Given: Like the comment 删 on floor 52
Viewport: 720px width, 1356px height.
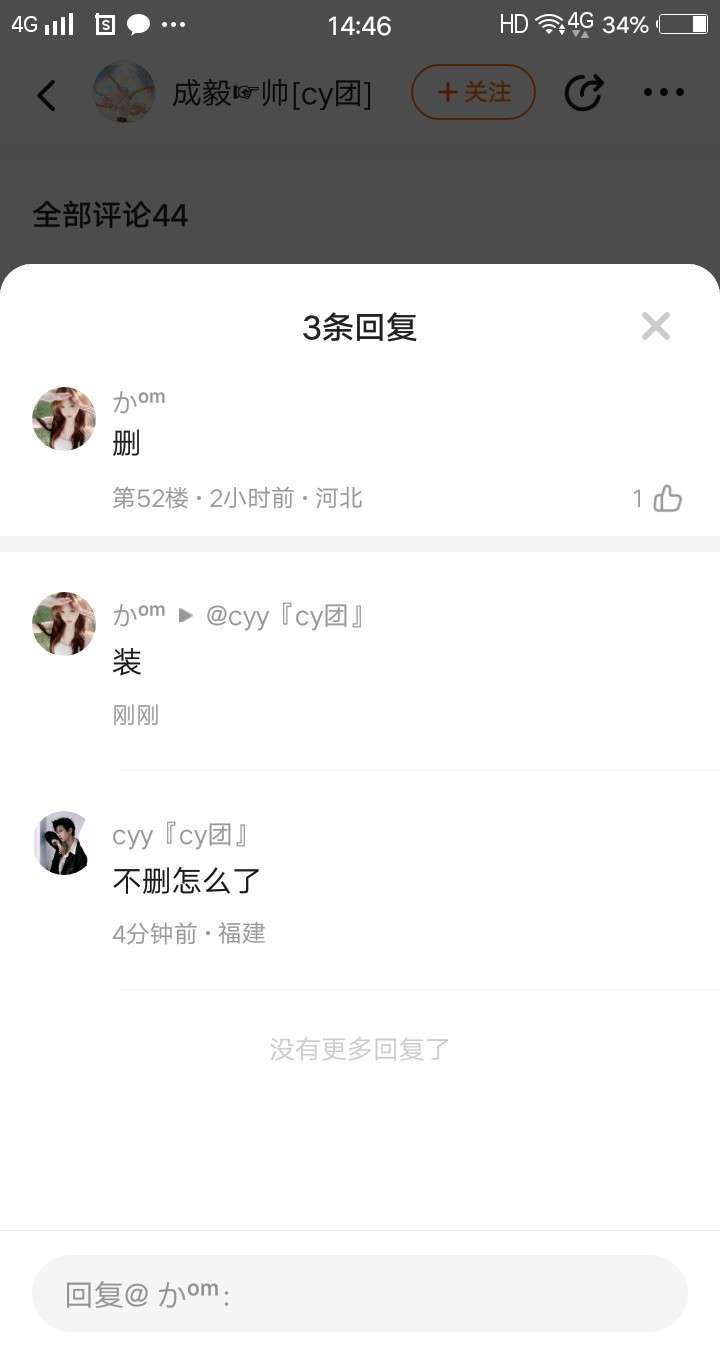Looking at the screenshot, I should pyautogui.click(x=667, y=498).
